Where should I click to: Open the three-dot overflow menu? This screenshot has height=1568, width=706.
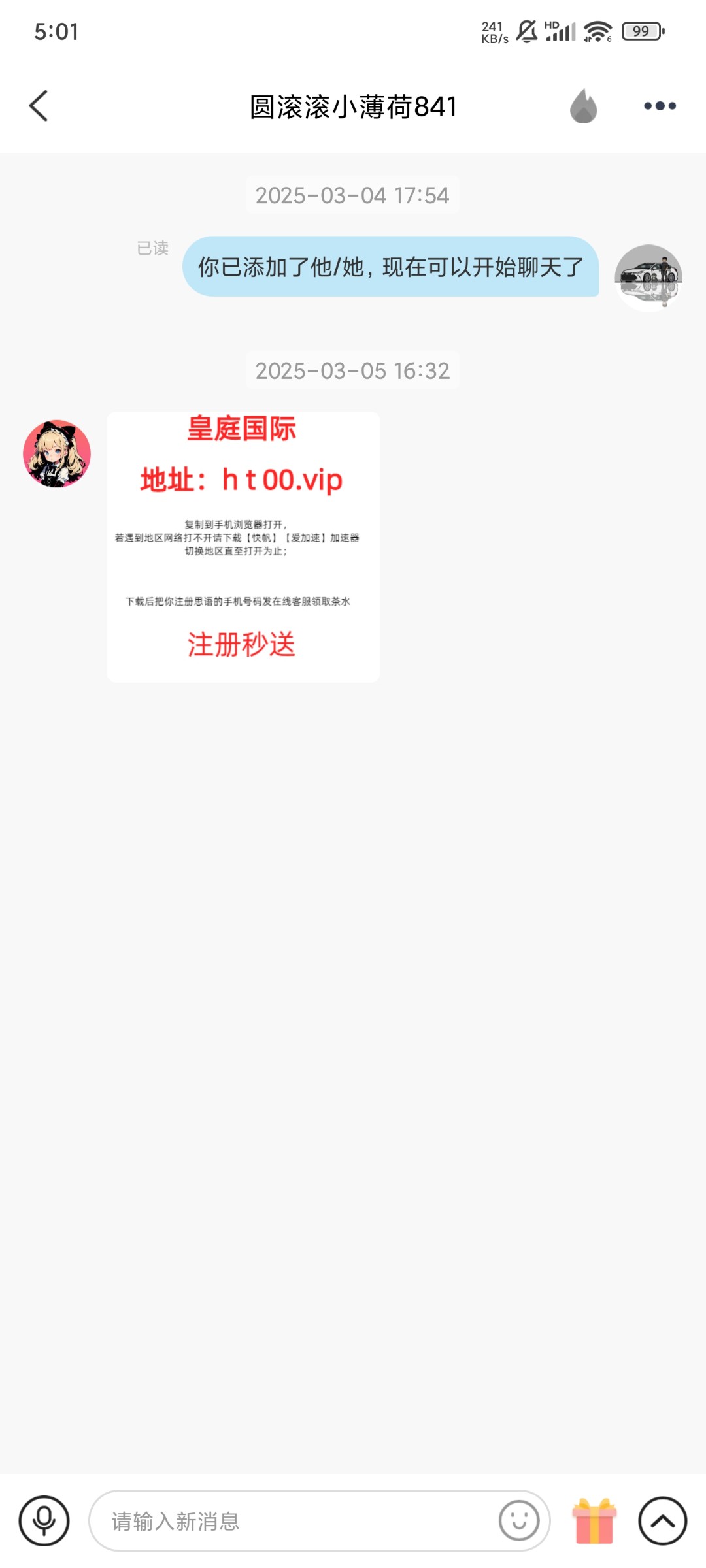point(660,106)
